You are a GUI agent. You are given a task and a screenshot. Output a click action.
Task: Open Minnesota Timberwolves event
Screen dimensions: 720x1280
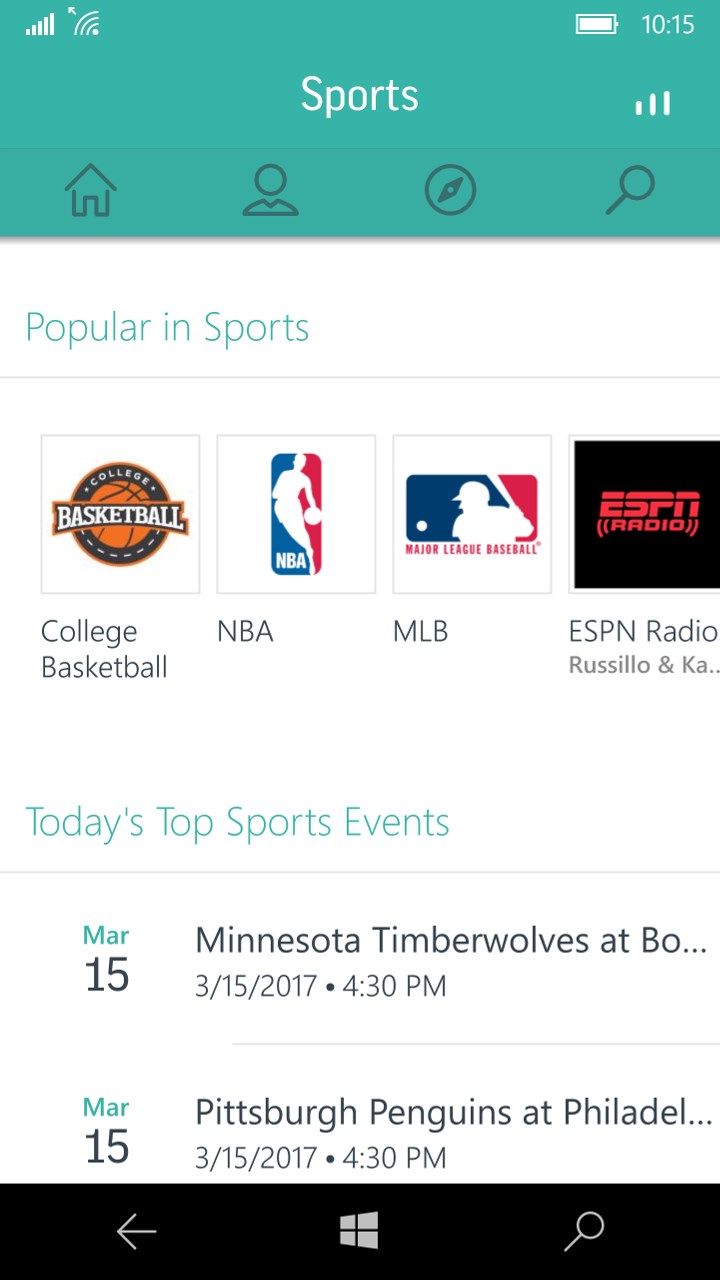(450, 960)
